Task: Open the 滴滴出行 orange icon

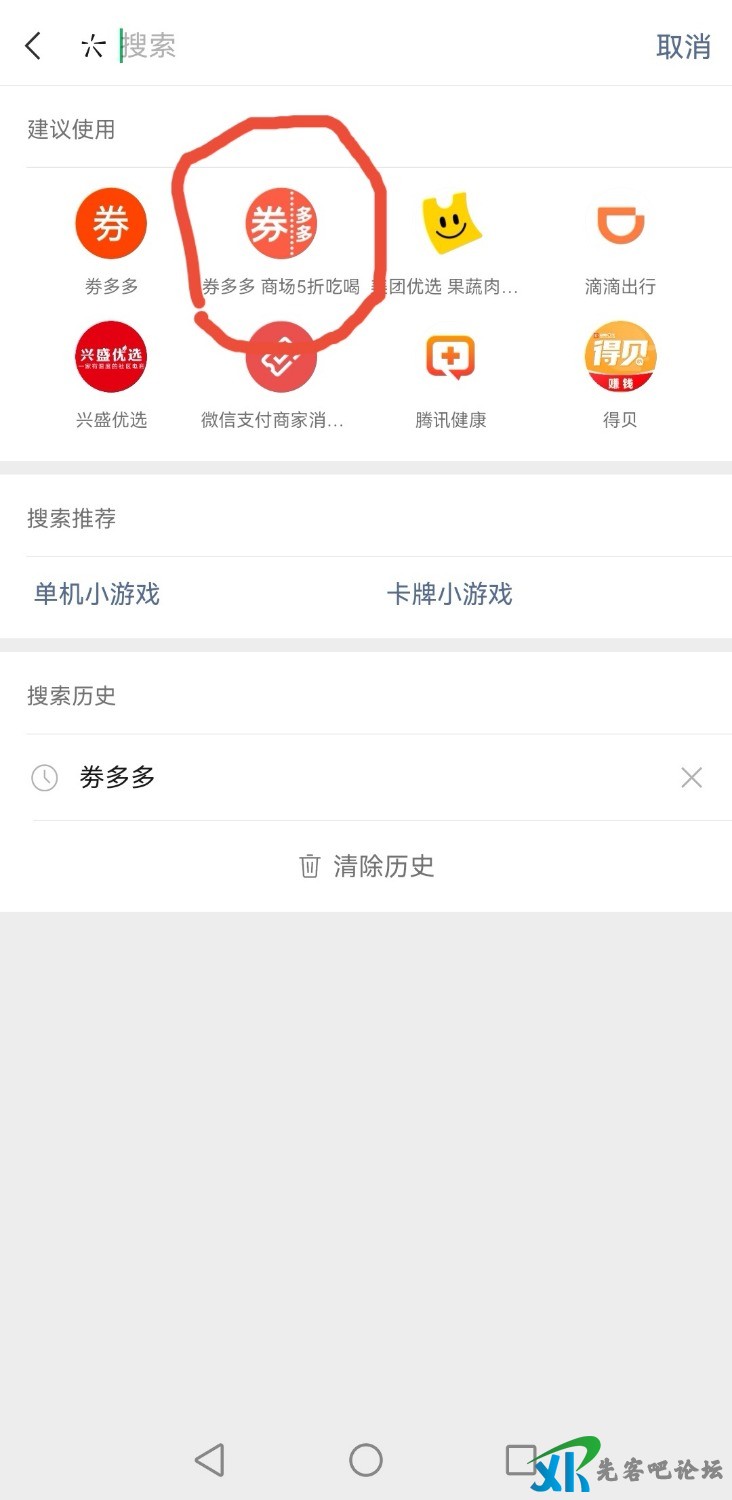Action: click(x=620, y=222)
